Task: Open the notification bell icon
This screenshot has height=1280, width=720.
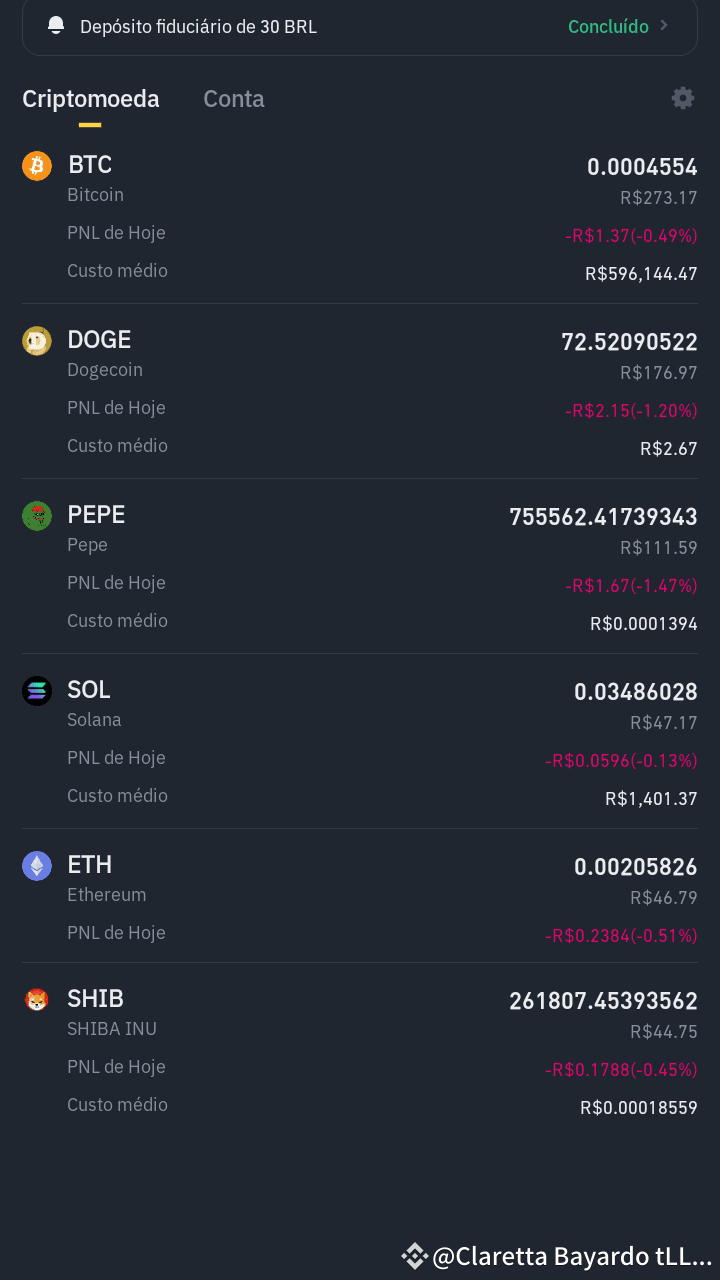Action: tap(55, 26)
